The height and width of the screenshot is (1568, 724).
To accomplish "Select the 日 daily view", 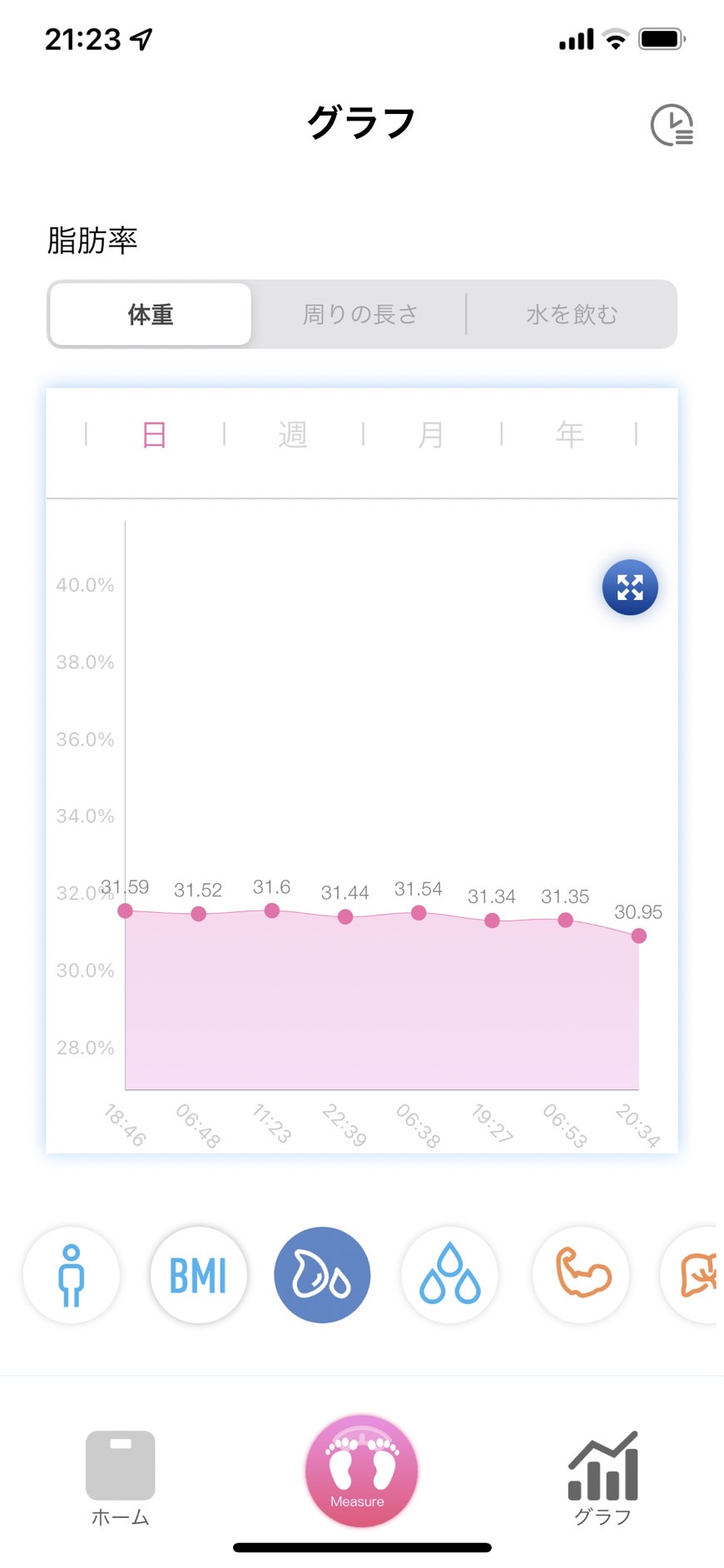I will click(155, 434).
